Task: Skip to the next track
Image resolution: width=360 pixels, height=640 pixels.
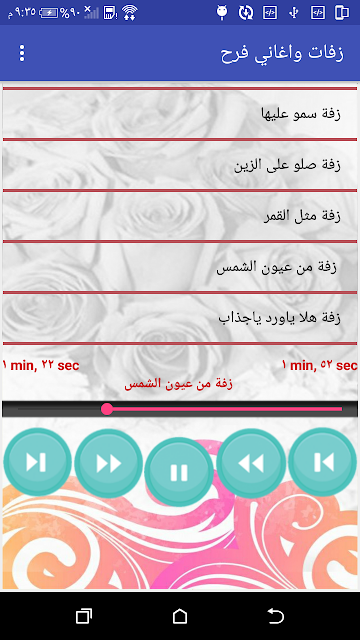Action: 38,462
